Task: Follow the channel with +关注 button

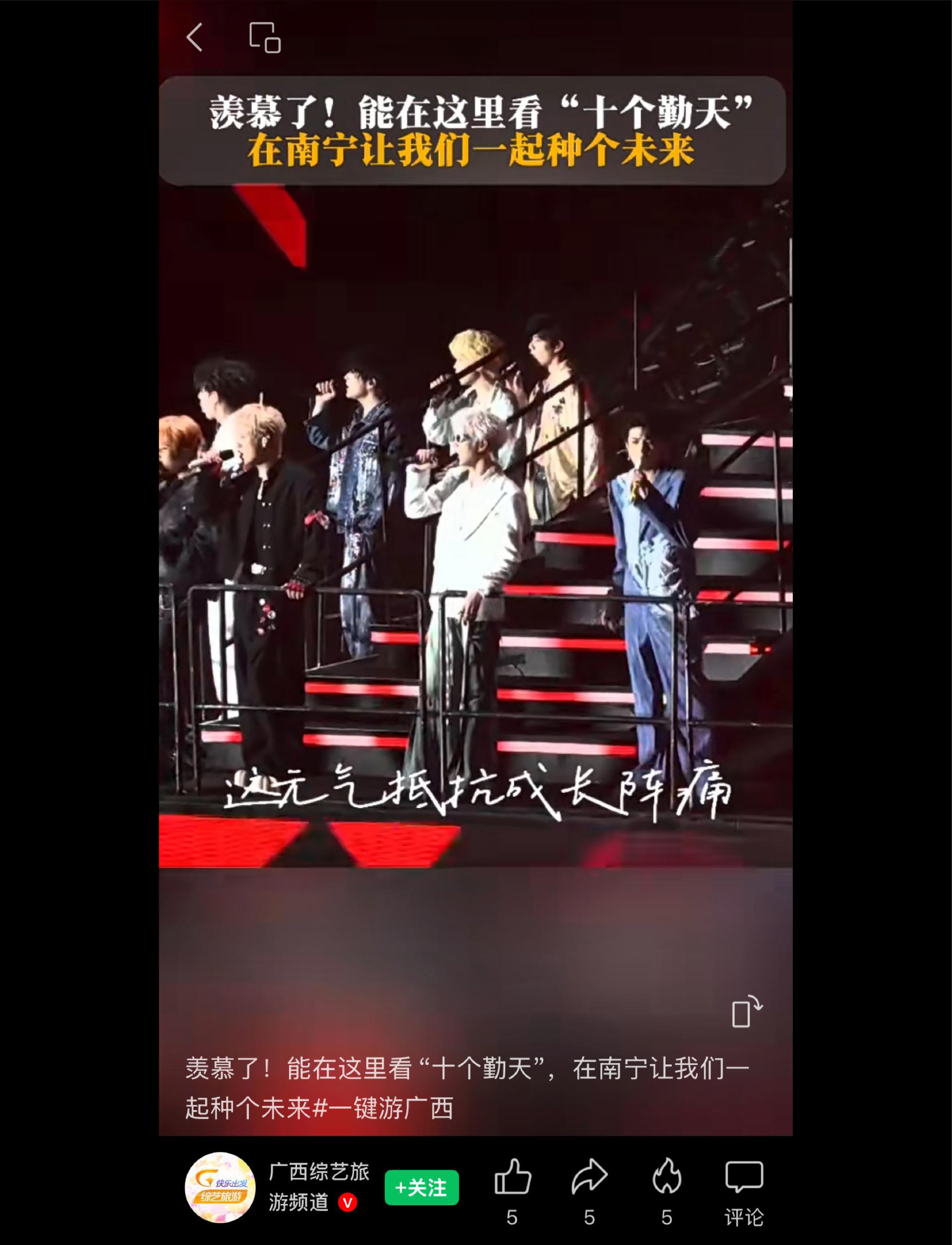Action: [x=421, y=1187]
